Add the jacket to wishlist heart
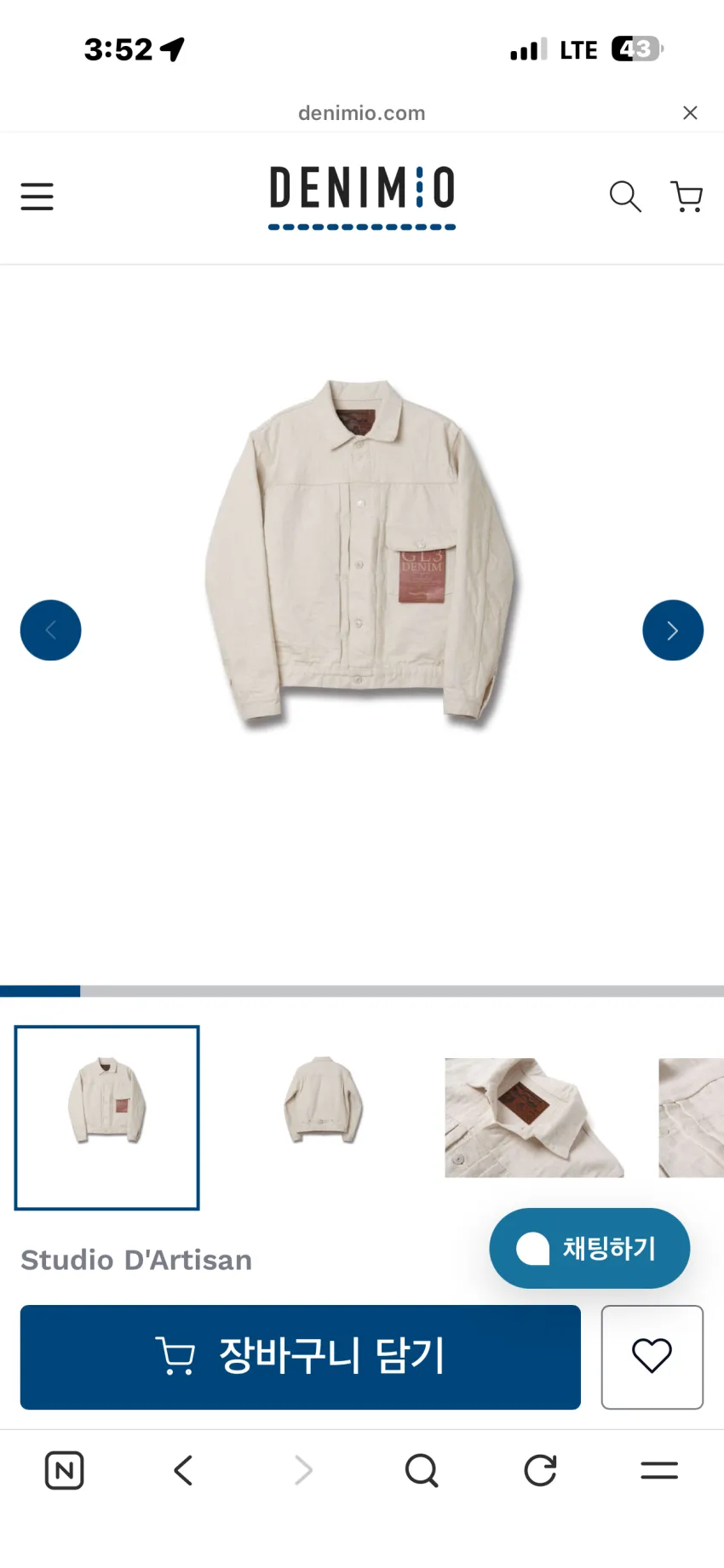Viewport: 724px width, 1568px height. pyautogui.click(x=652, y=1357)
